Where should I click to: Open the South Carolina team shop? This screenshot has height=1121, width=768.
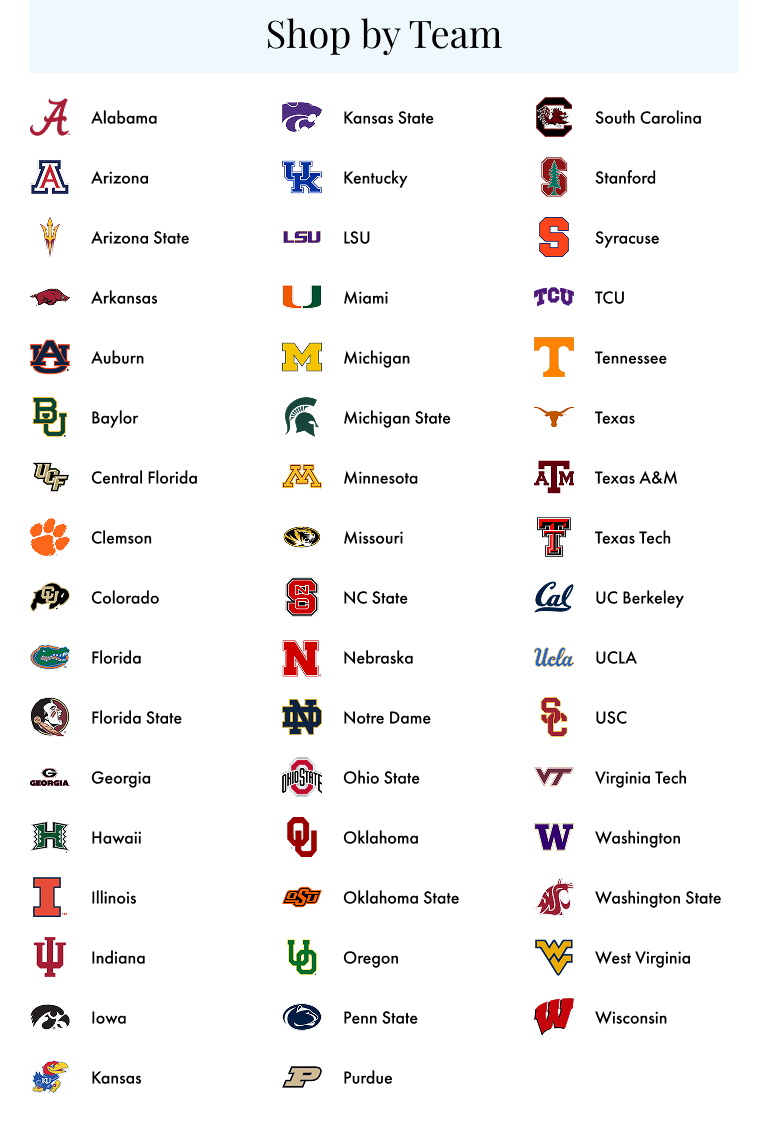pos(647,118)
